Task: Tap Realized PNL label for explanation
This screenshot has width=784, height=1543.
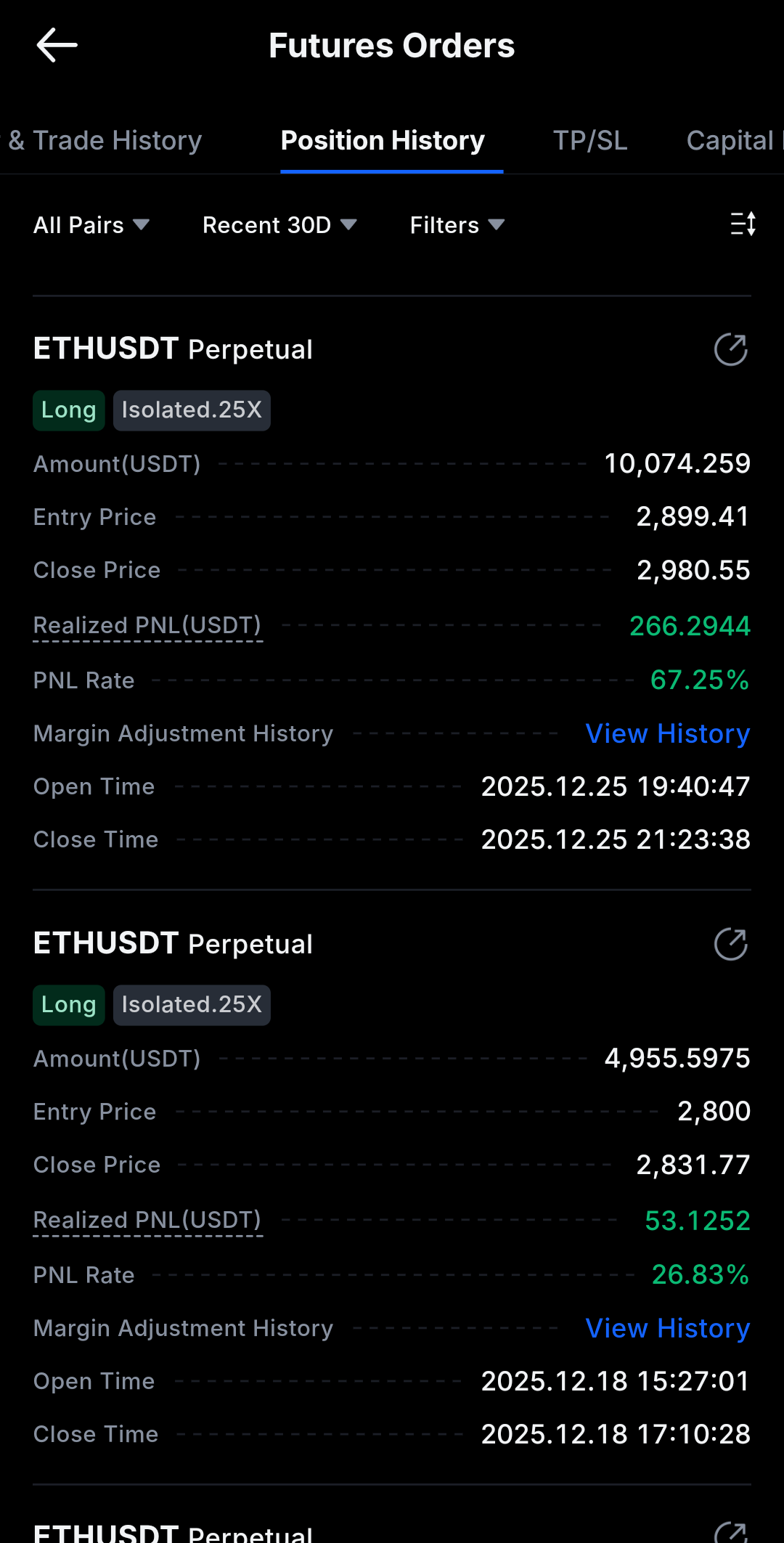Action: (x=147, y=625)
